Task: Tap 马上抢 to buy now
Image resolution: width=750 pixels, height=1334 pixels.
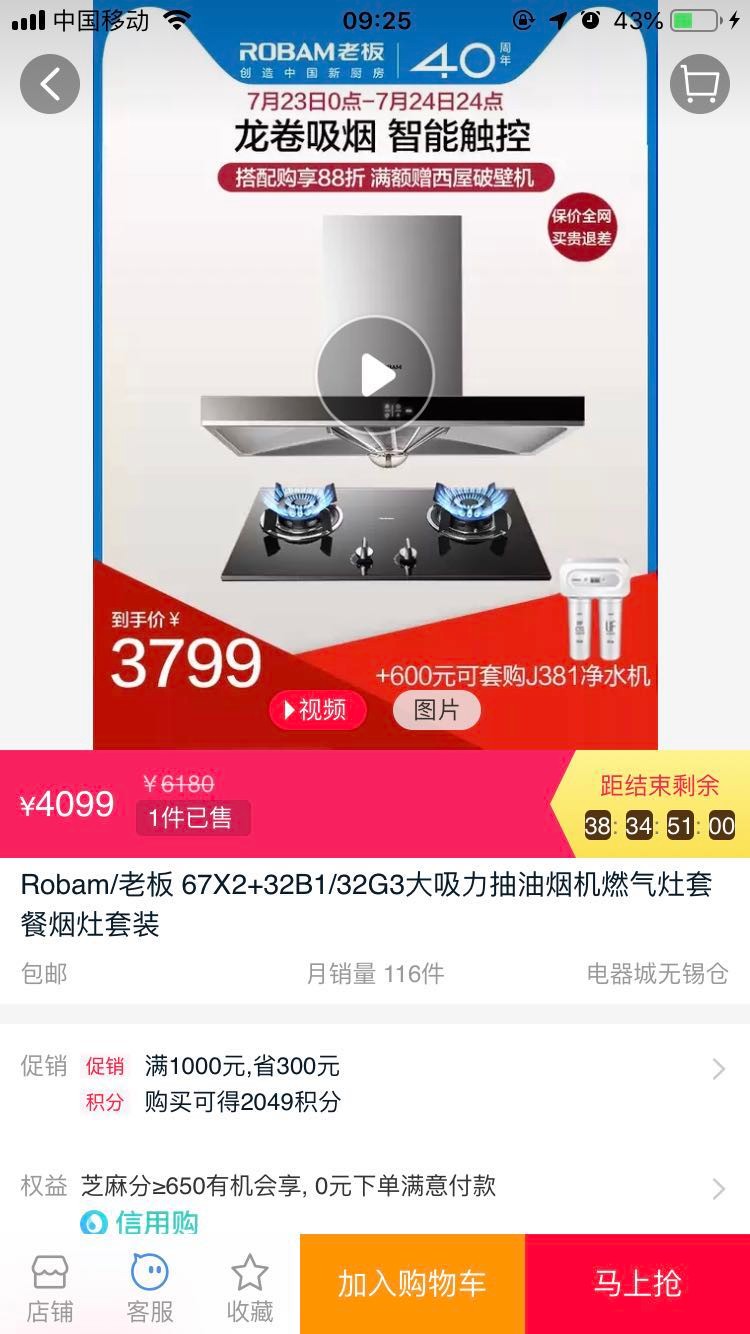Action: pyautogui.click(x=637, y=1284)
